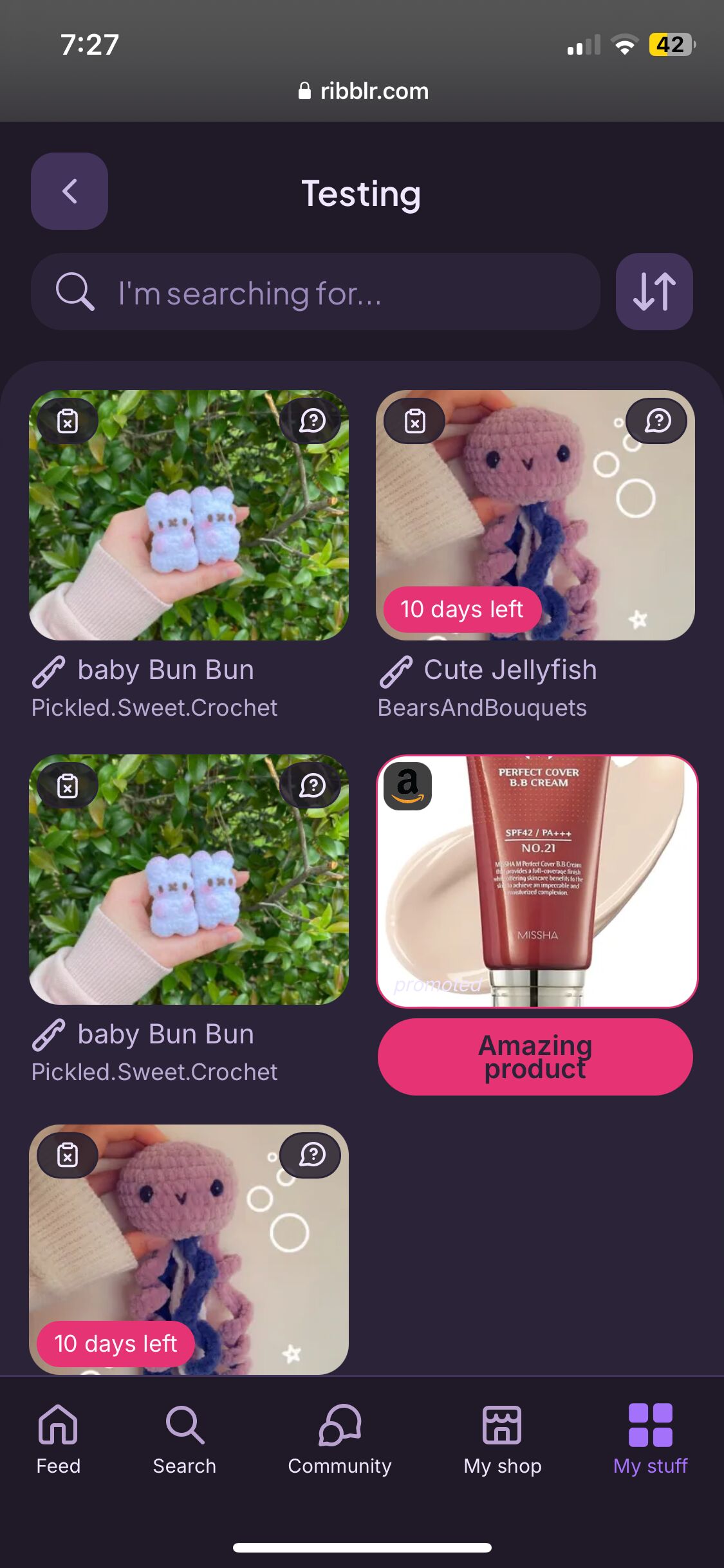The image size is (724, 1568).
Task: Select the My stuff tab
Action: tap(650, 1439)
